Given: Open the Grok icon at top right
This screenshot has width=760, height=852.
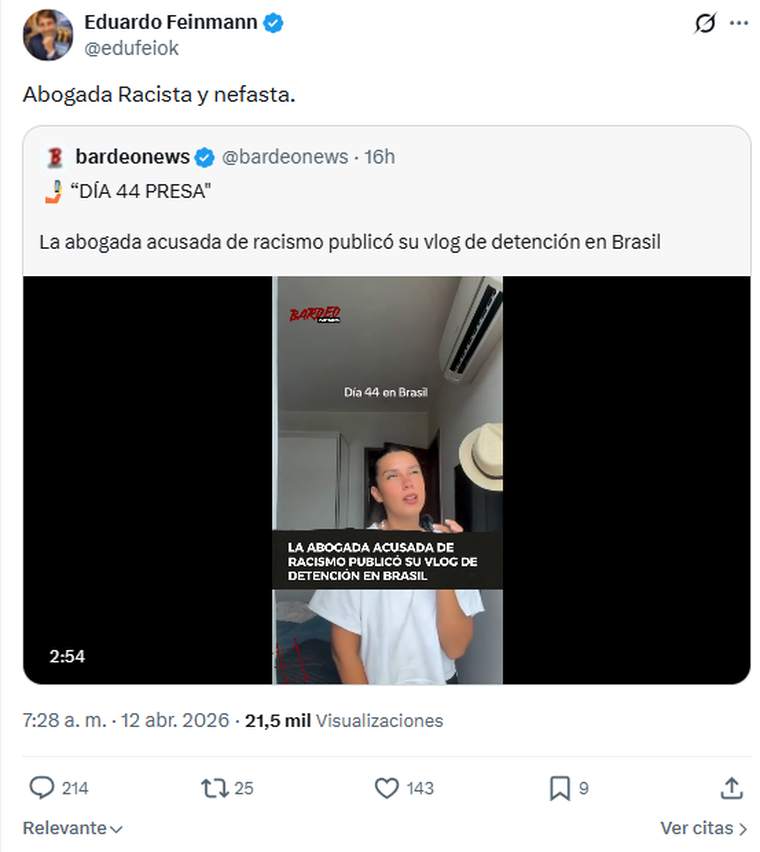Looking at the screenshot, I should point(706,24).
